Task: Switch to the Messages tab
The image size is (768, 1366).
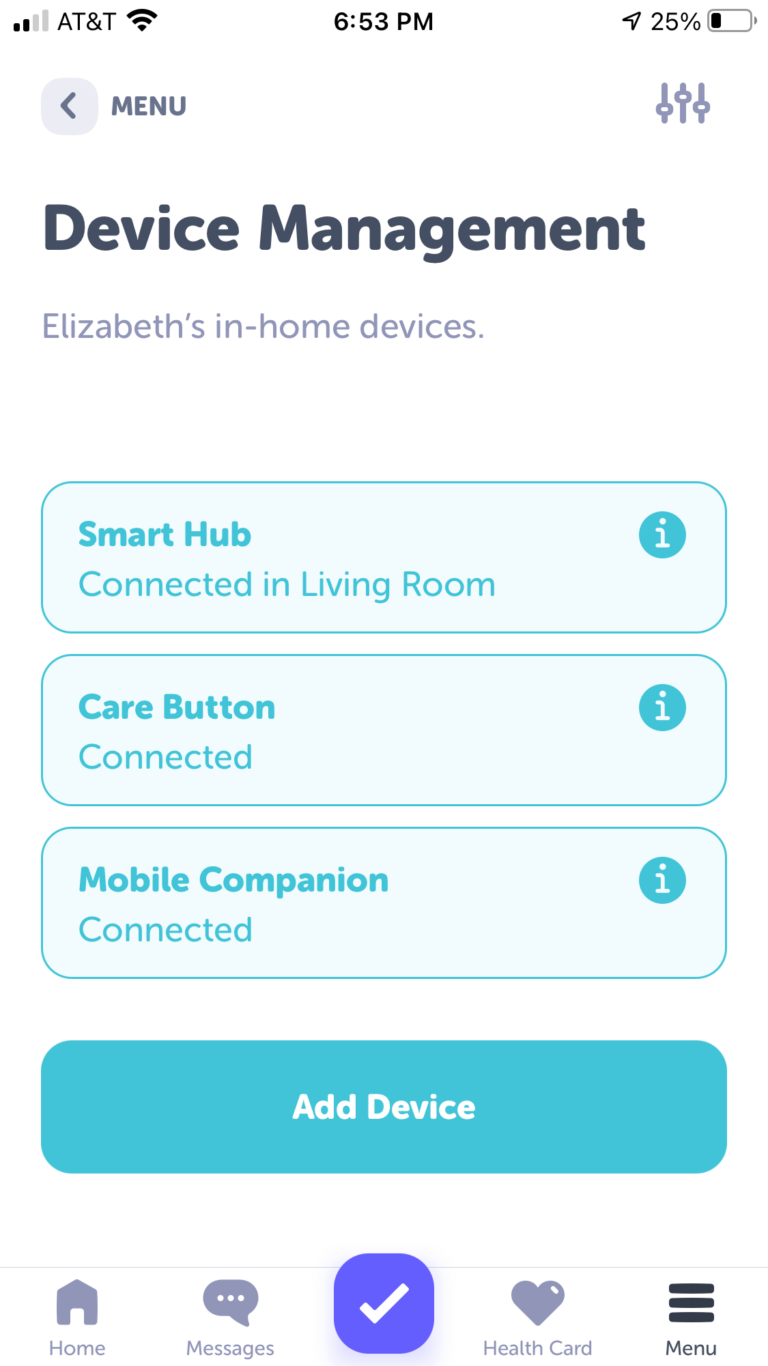Action: [x=230, y=1317]
